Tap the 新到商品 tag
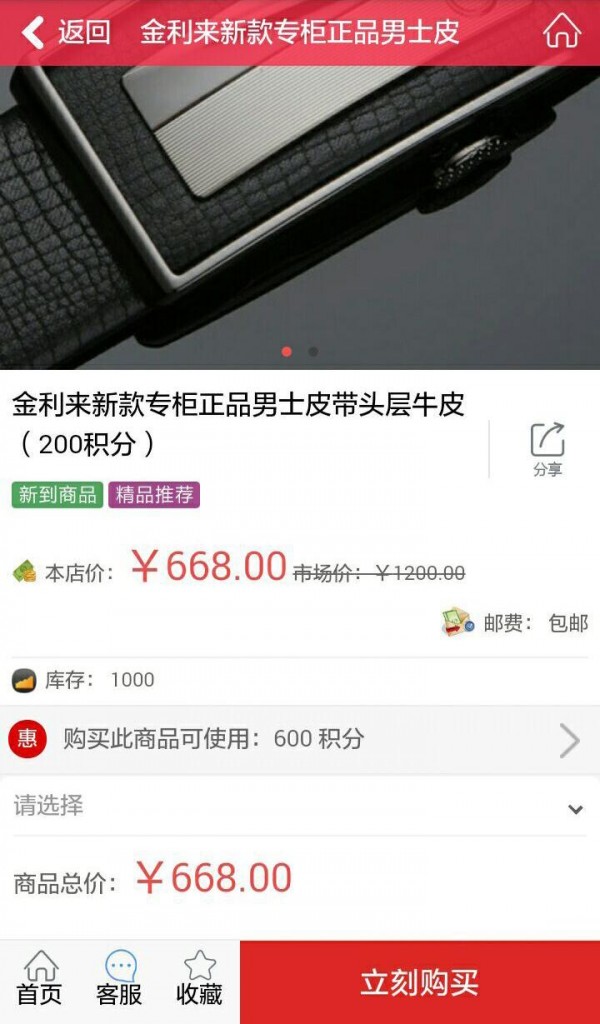This screenshot has width=600, height=1024. pyautogui.click(x=57, y=494)
